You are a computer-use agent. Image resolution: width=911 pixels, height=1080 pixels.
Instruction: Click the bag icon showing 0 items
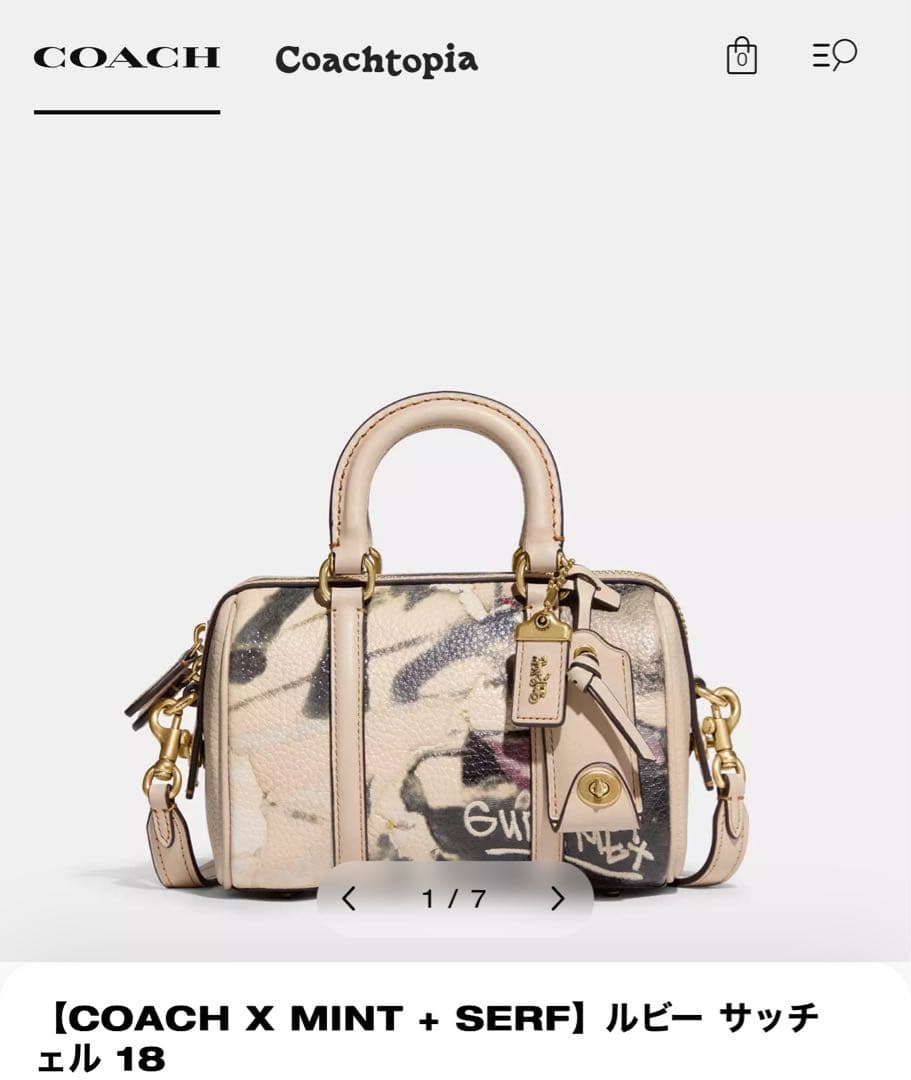[x=740, y=57]
